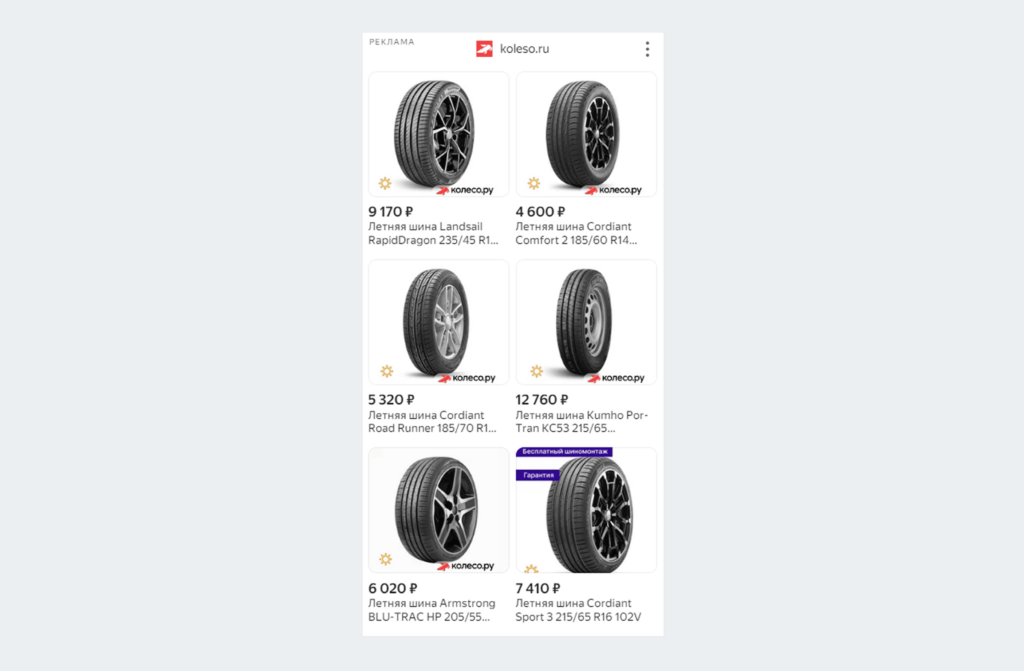The height and width of the screenshot is (671, 1024).
Task: Check out the Armstrong BLU-TRAC HP tire
Action: pyautogui.click(x=438, y=510)
